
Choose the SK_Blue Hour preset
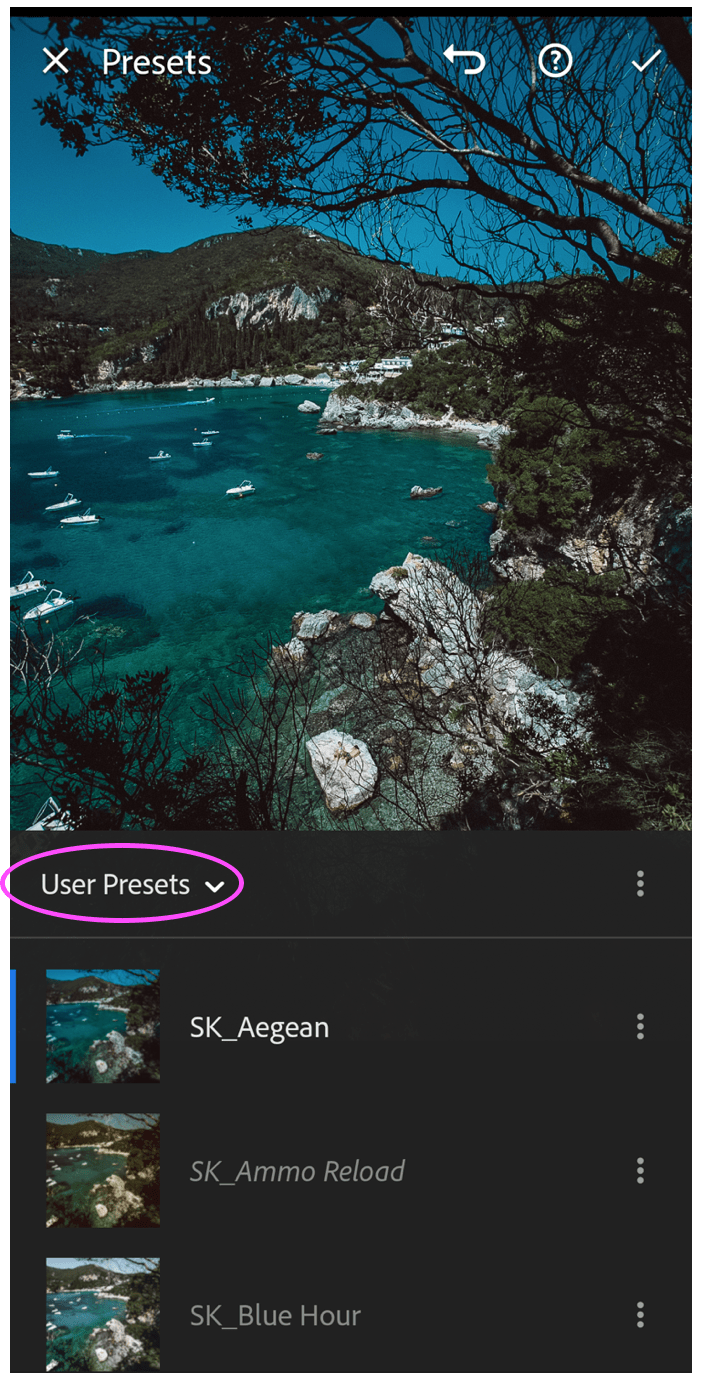point(275,1315)
